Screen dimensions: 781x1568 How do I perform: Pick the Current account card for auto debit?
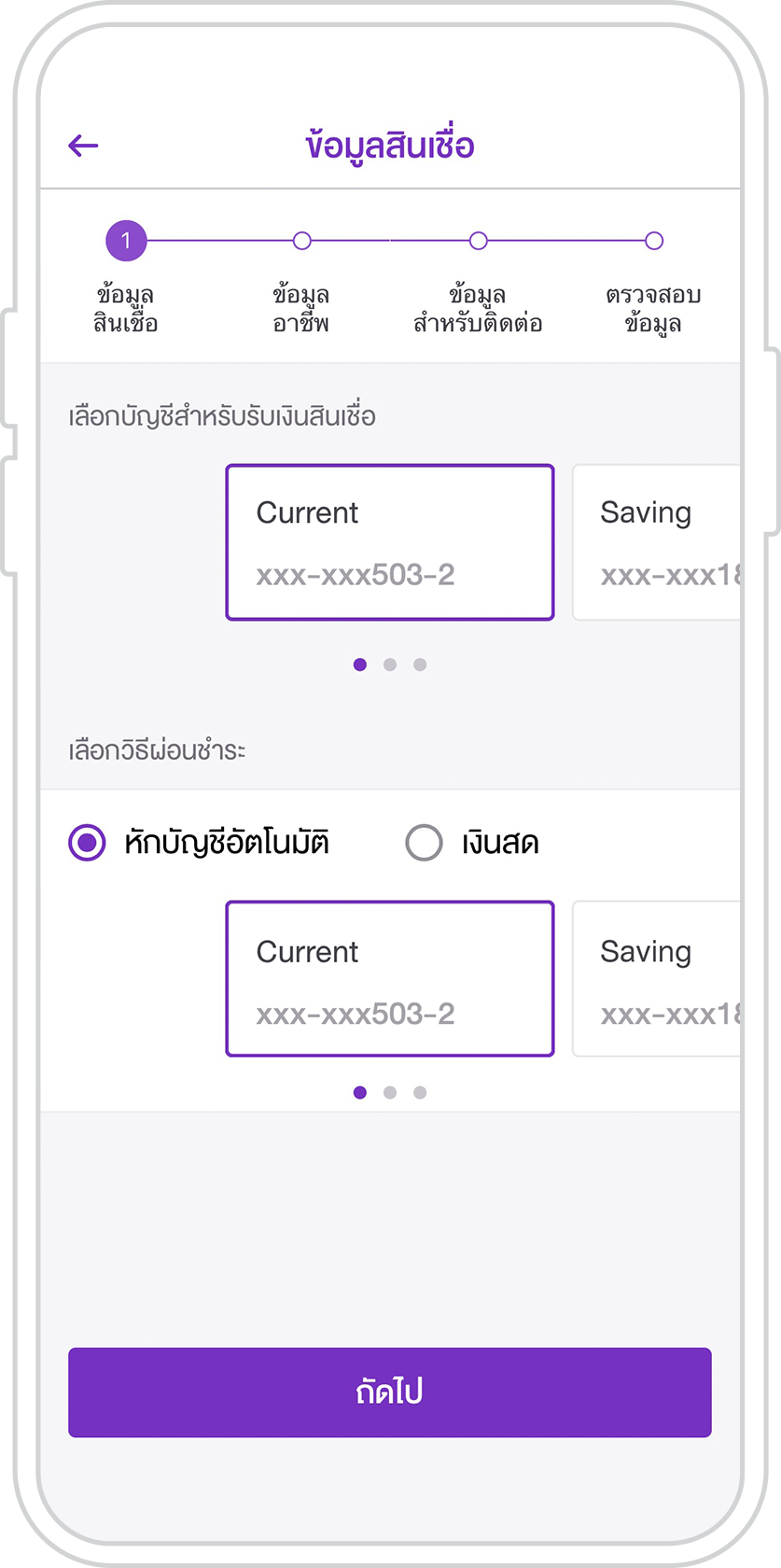click(x=390, y=979)
